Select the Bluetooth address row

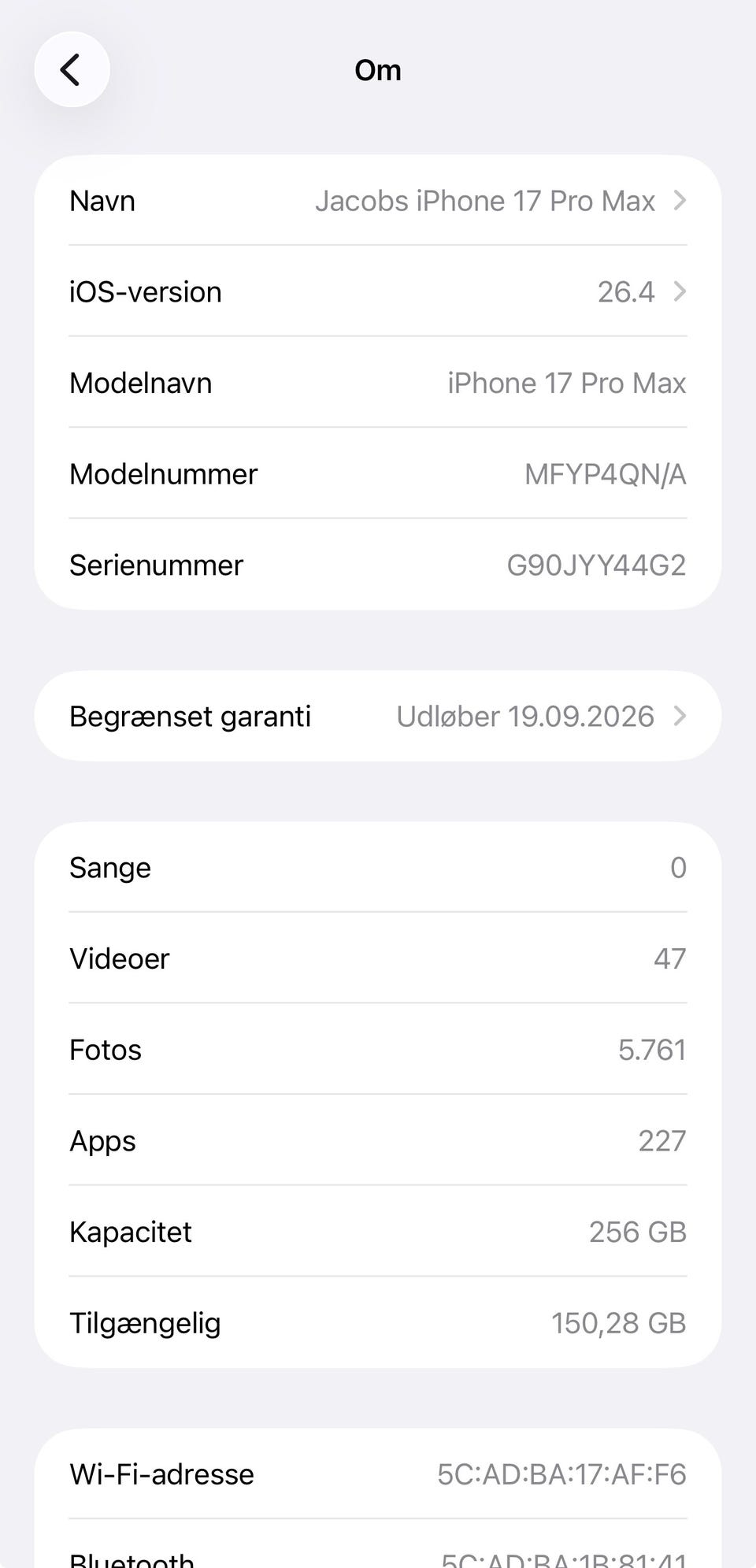378,1555
